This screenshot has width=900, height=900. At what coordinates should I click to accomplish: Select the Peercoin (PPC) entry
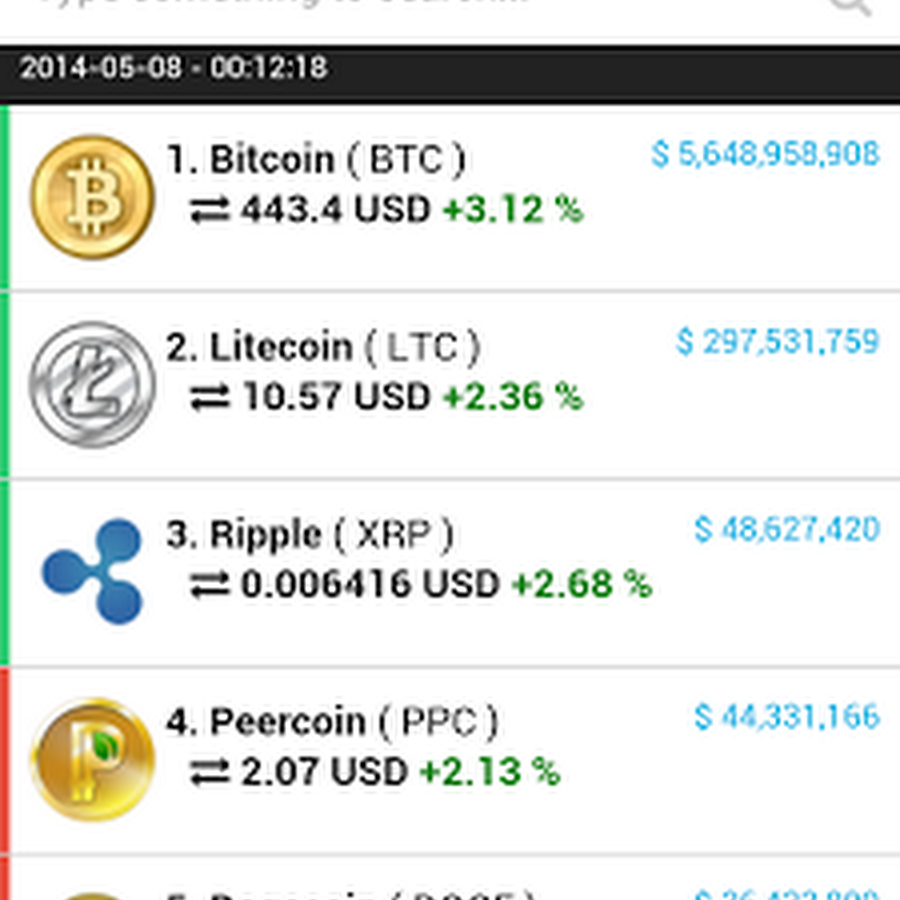pyautogui.click(x=450, y=760)
